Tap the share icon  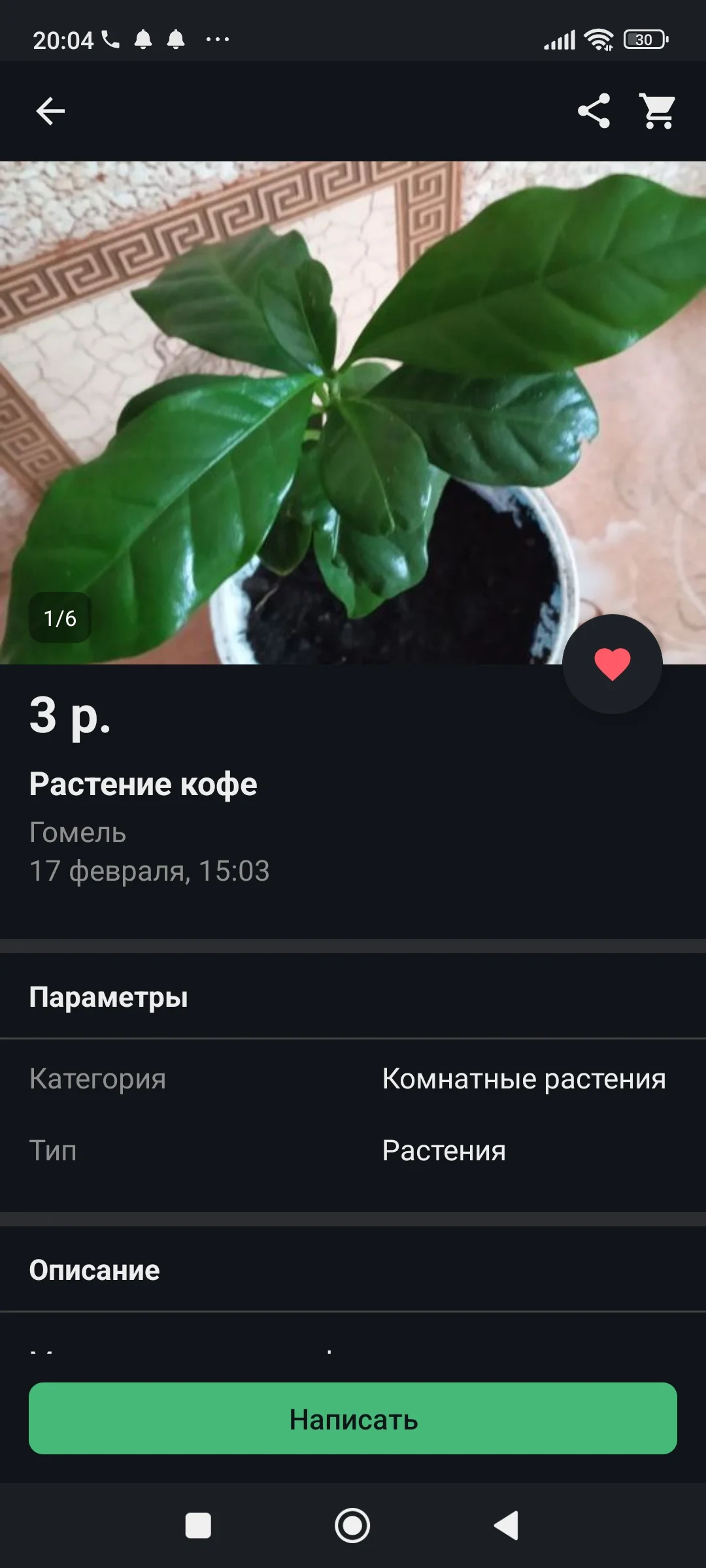(x=594, y=110)
